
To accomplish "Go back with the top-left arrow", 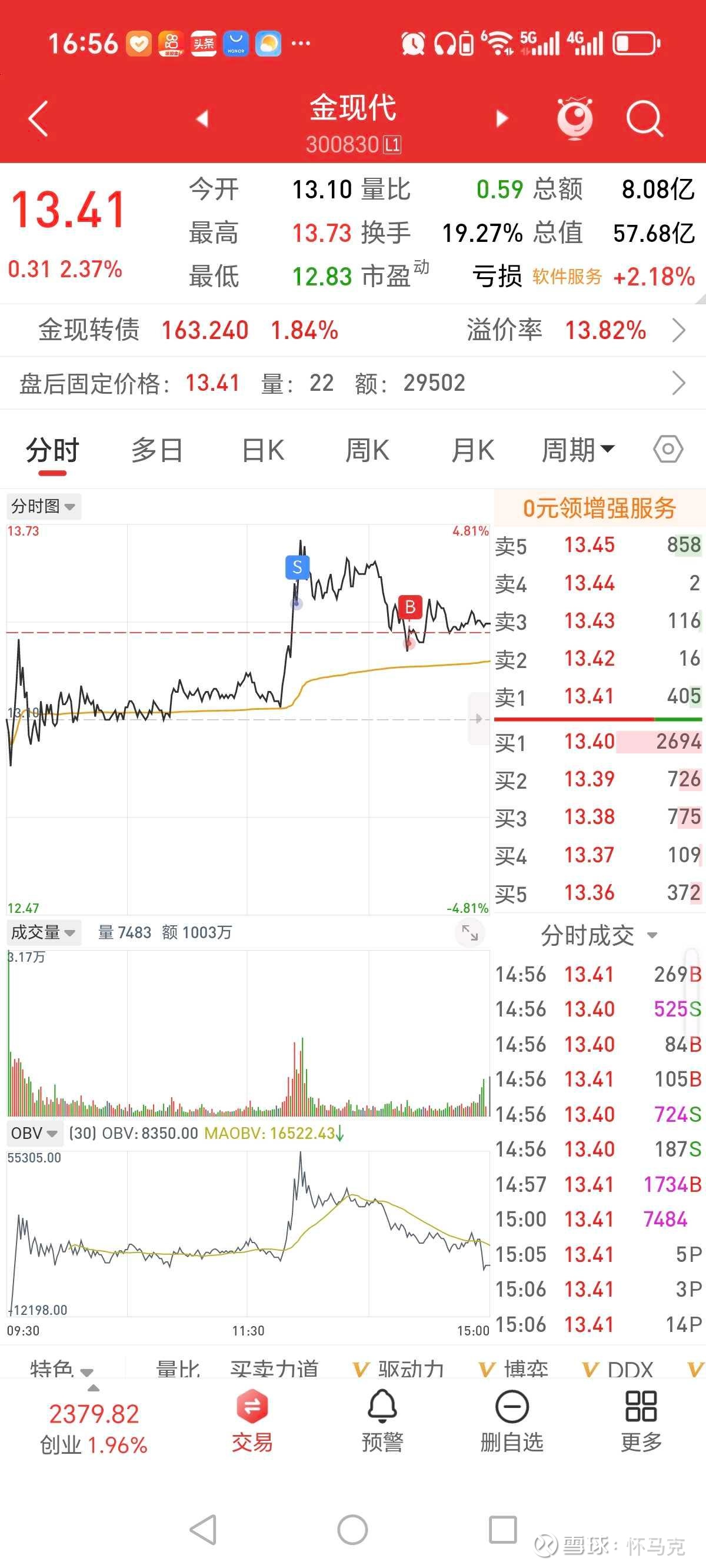I will click(x=38, y=118).
